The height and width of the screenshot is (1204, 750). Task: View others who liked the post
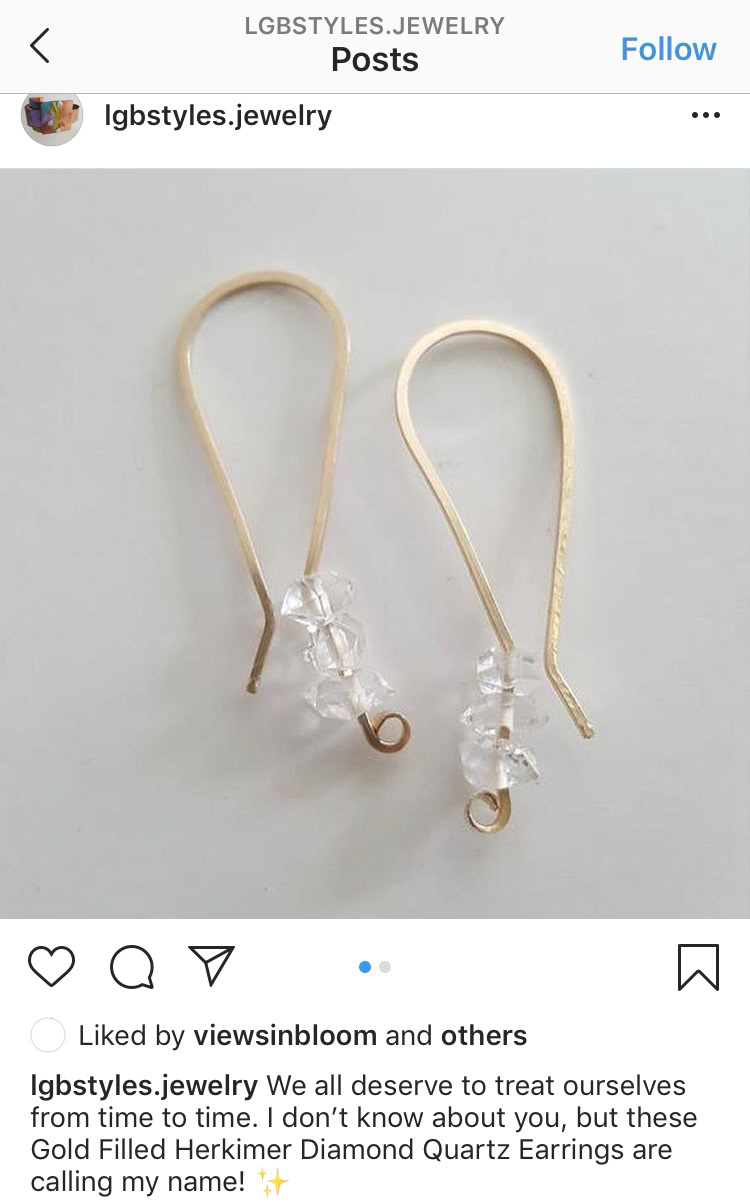point(484,1036)
